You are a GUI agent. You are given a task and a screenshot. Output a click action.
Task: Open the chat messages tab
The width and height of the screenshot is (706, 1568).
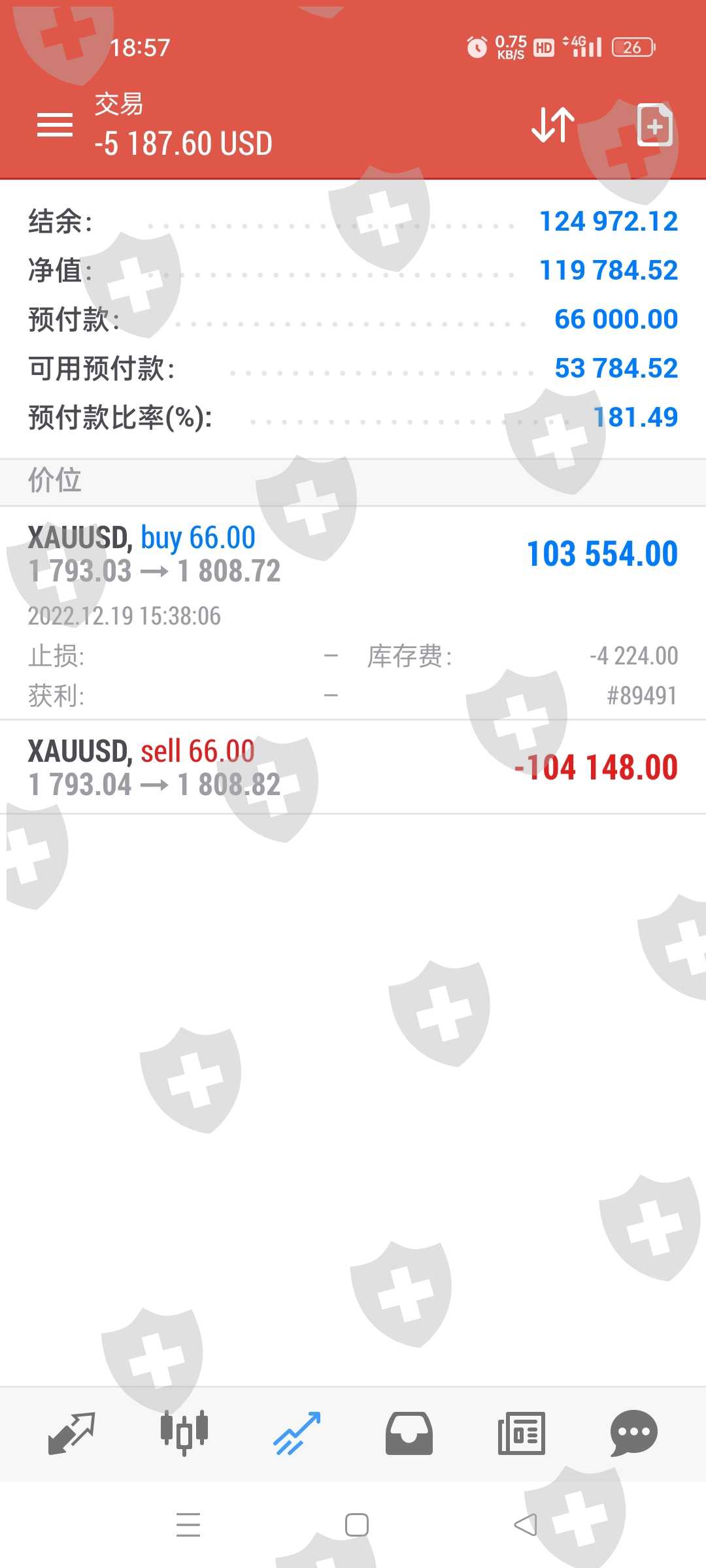point(633,1433)
